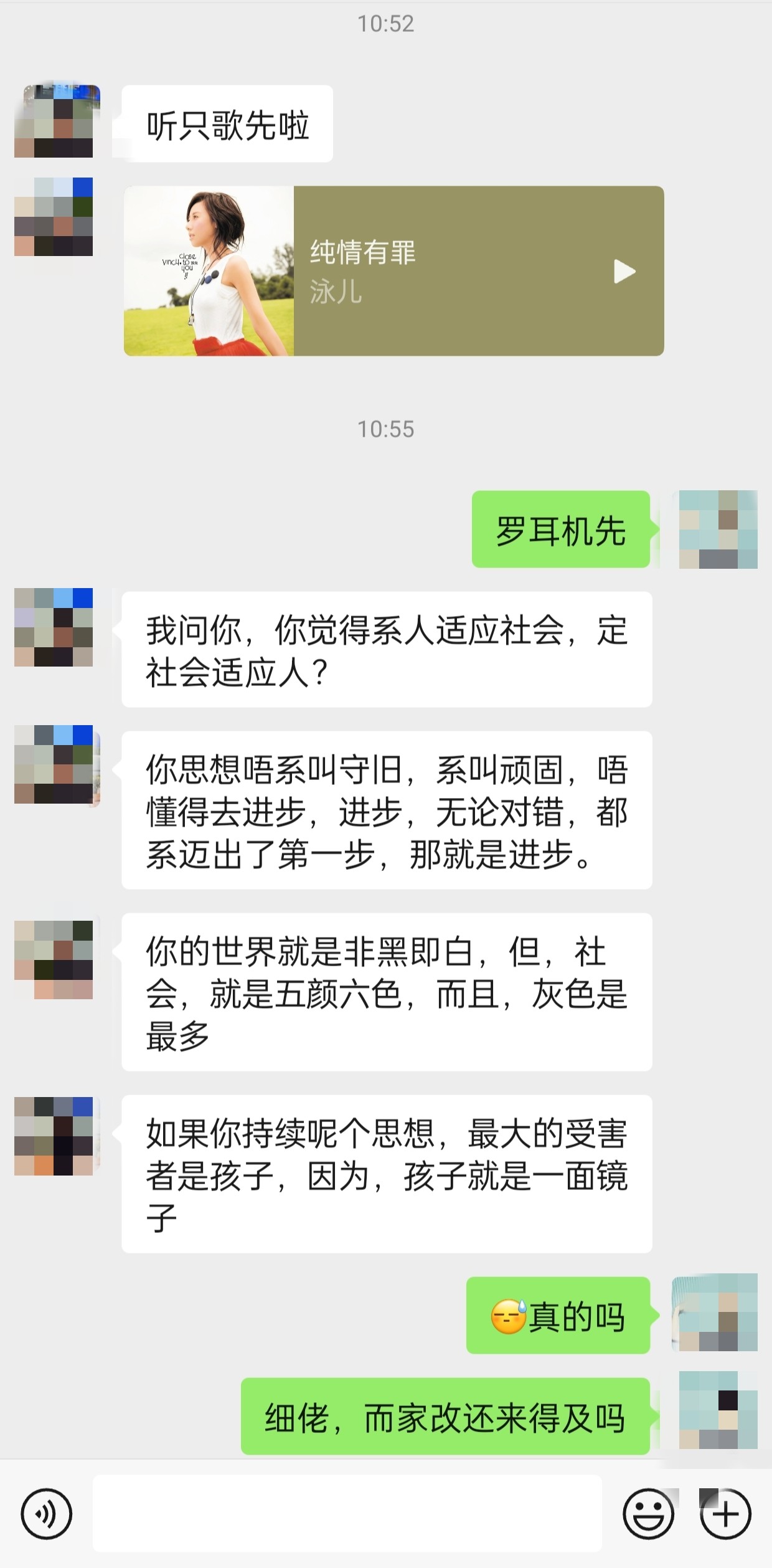772x1568 pixels.
Task: Open the 纯情有罪 music card
Action: (436, 272)
